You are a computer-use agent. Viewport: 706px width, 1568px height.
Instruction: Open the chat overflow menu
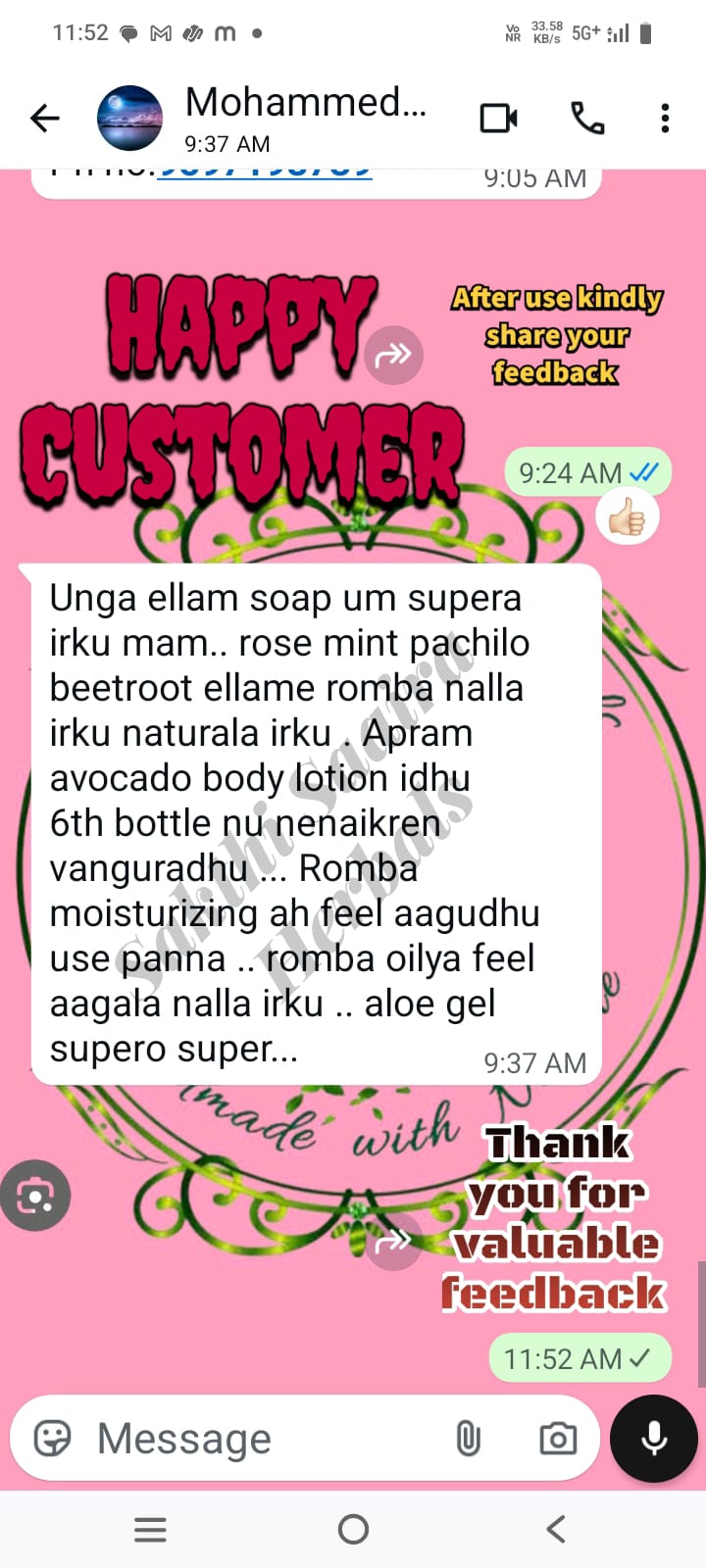point(665,119)
